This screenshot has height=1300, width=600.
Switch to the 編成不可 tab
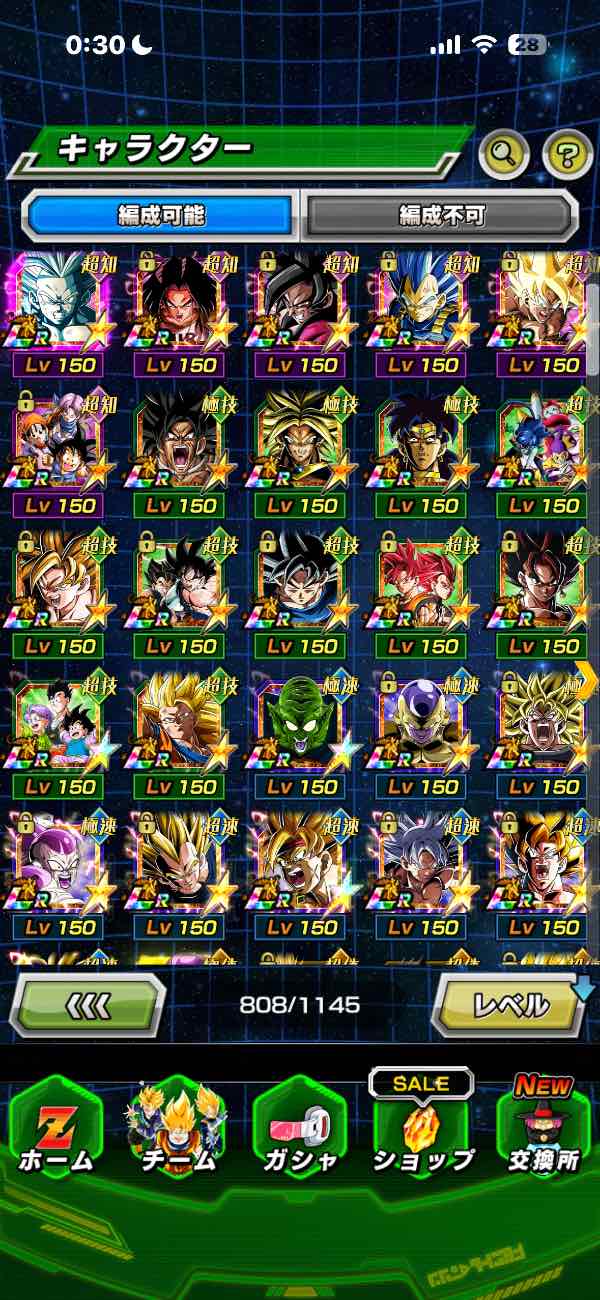(441, 215)
